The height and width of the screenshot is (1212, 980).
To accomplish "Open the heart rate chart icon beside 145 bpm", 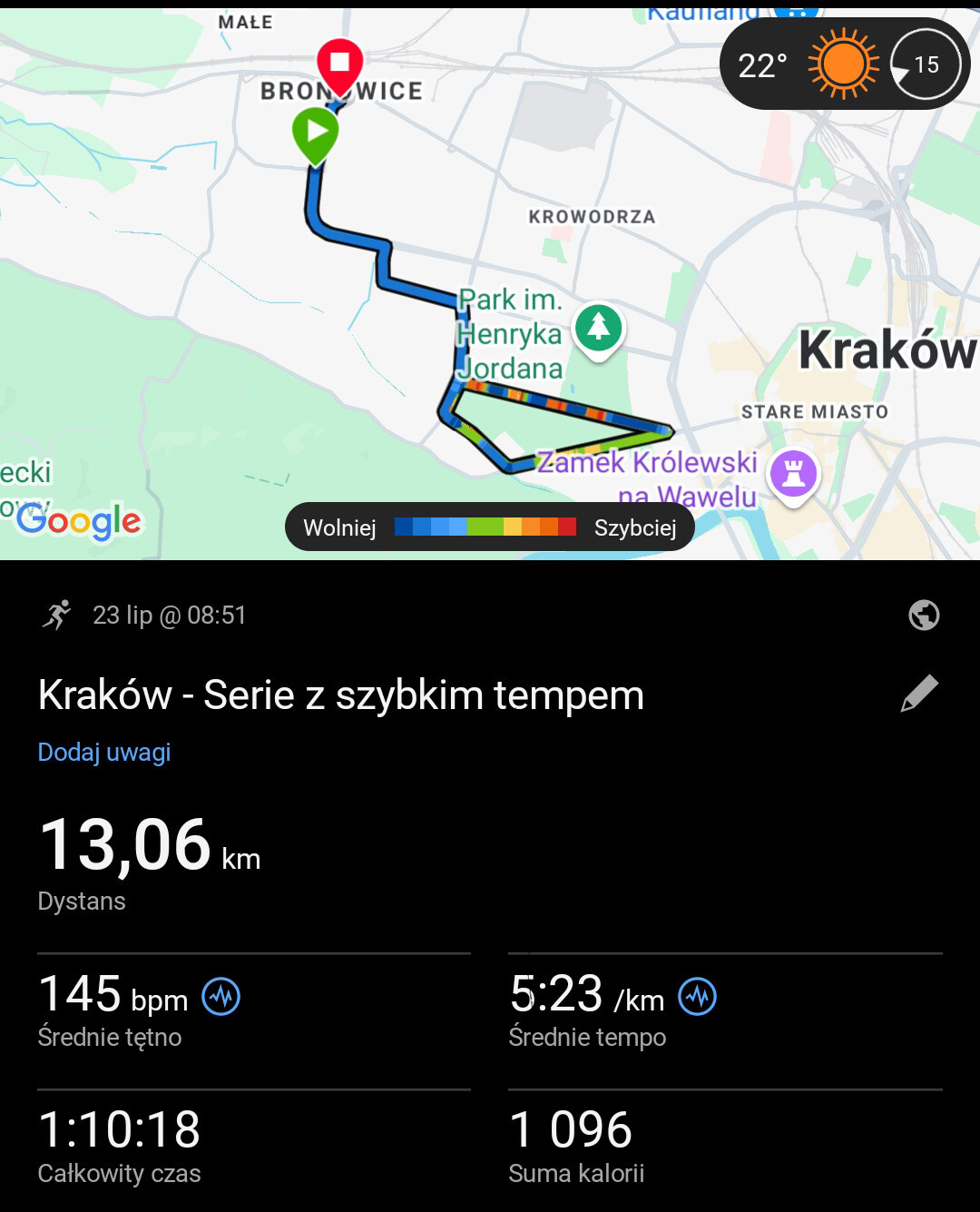I will tap(220, 997).
